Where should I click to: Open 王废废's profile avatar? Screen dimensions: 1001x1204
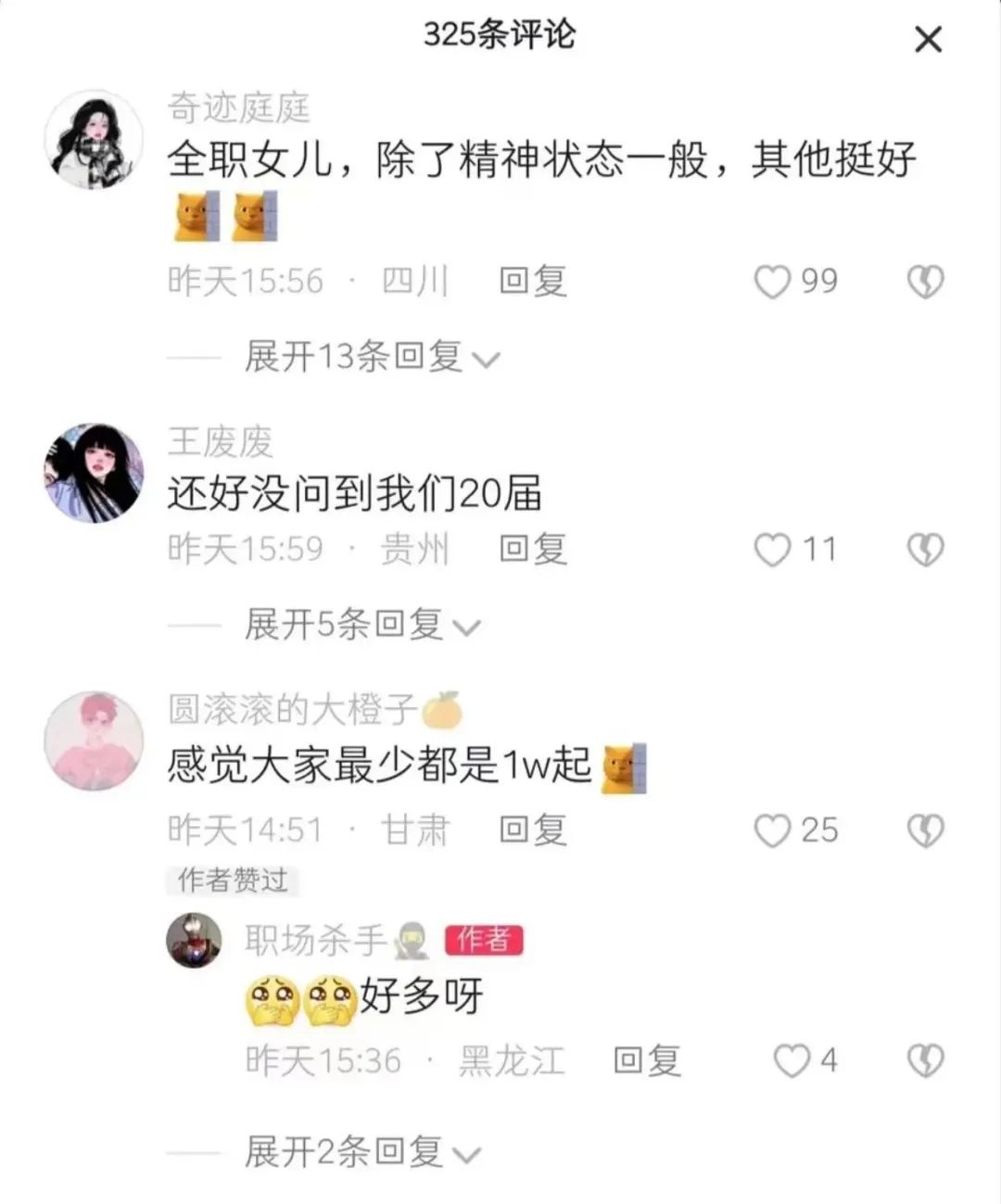(95, 473)
